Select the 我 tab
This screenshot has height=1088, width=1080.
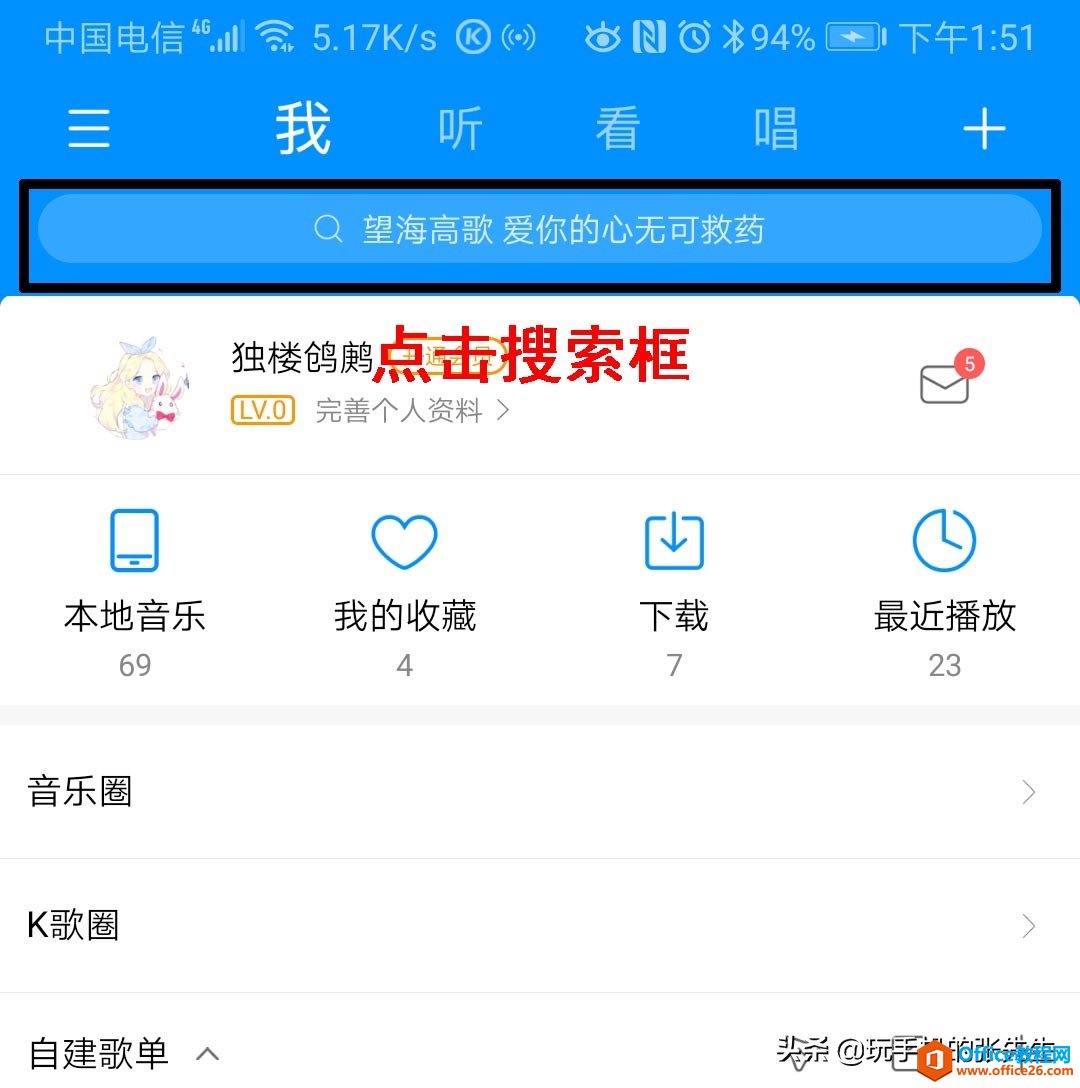point(303,130)
